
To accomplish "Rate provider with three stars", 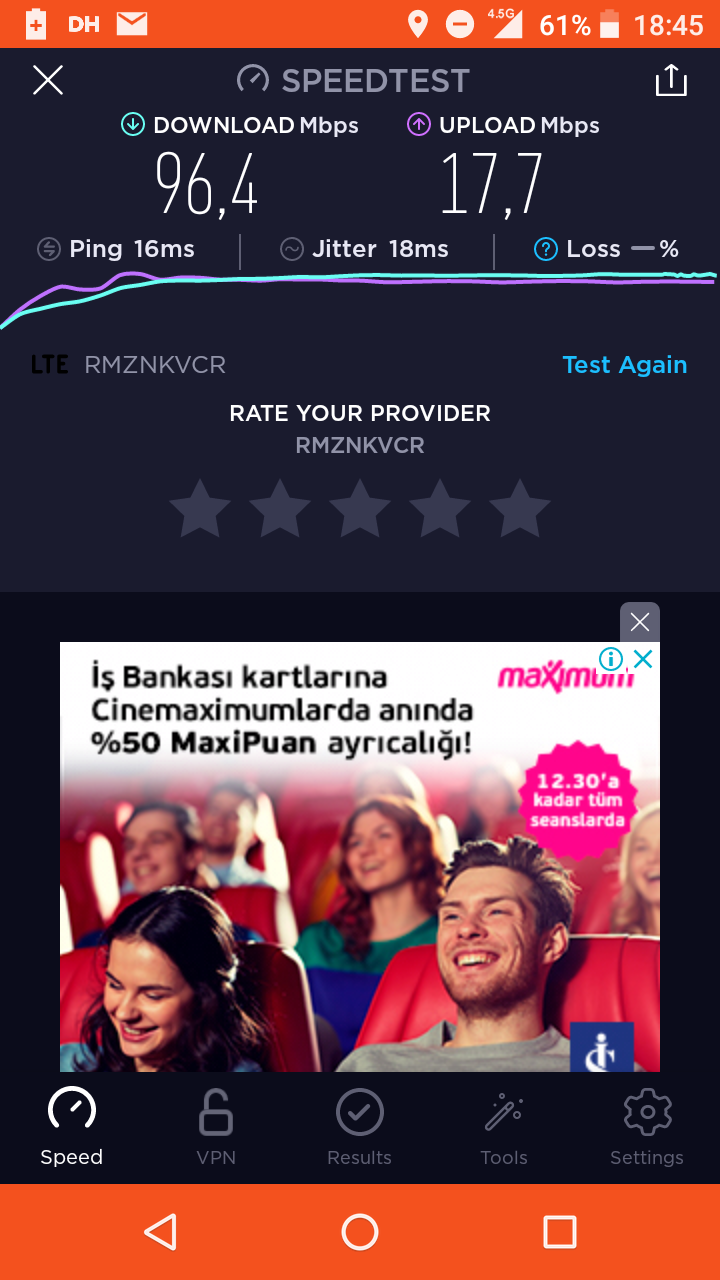I will [x=360, y=508].
